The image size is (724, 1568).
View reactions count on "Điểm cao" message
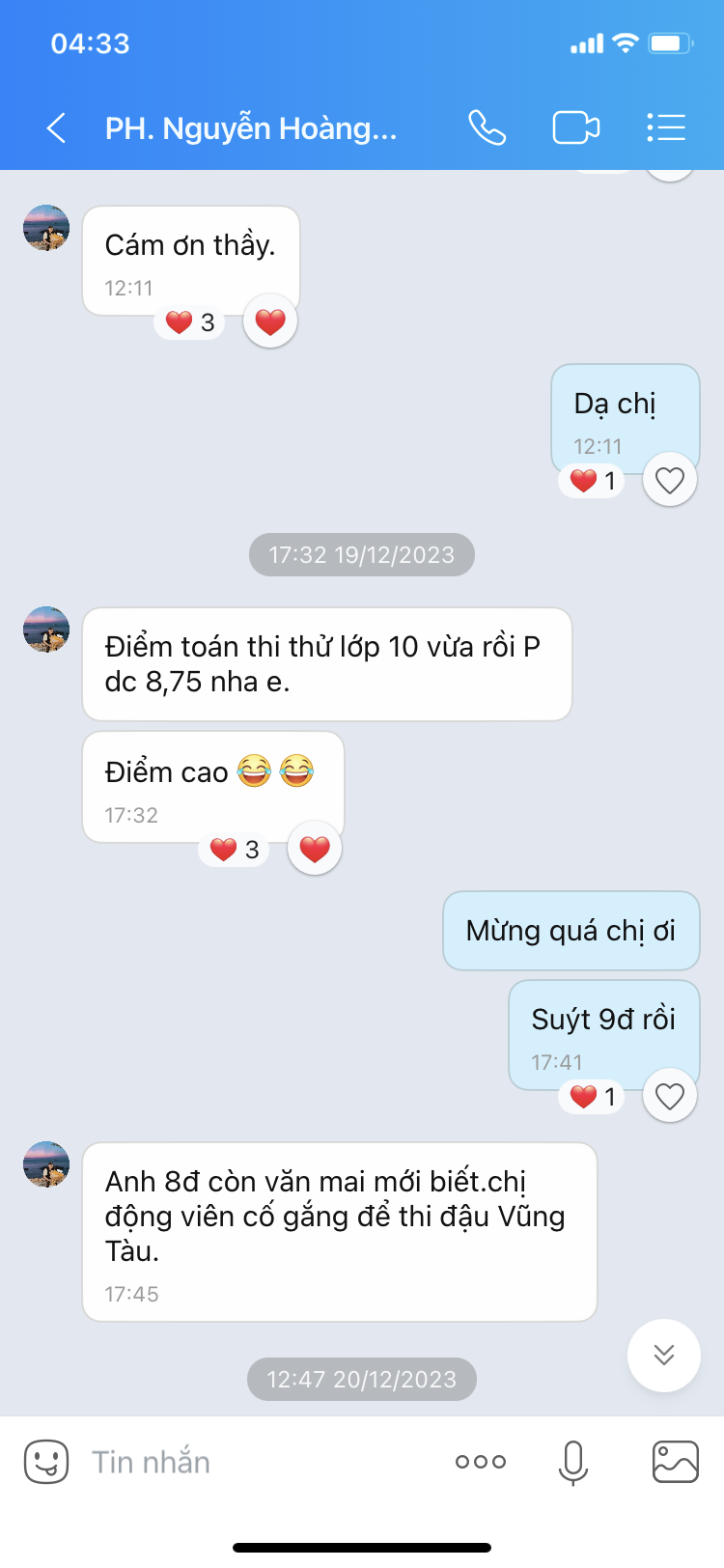(x=235, y=850)
